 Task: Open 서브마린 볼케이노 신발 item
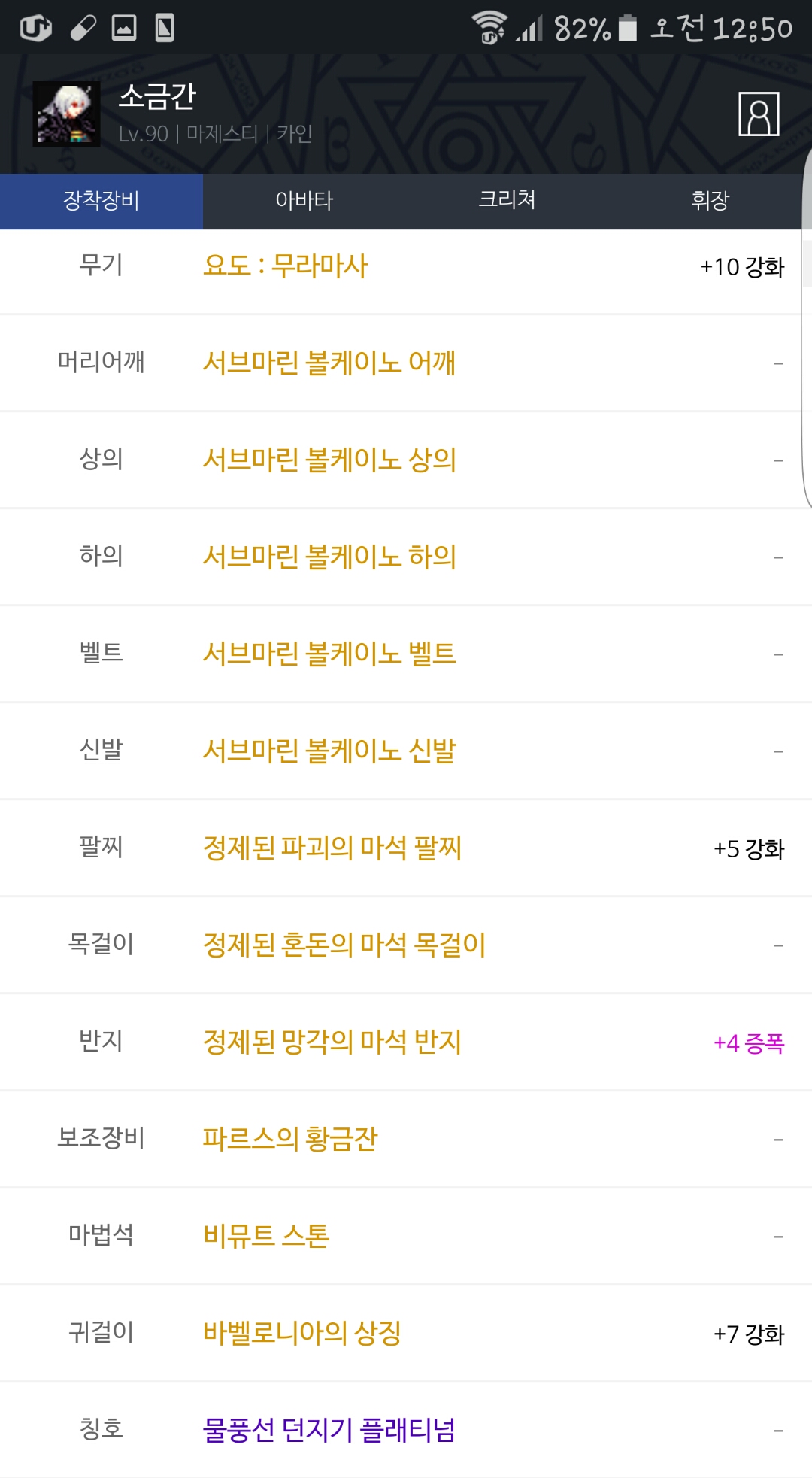click(329, 751)
